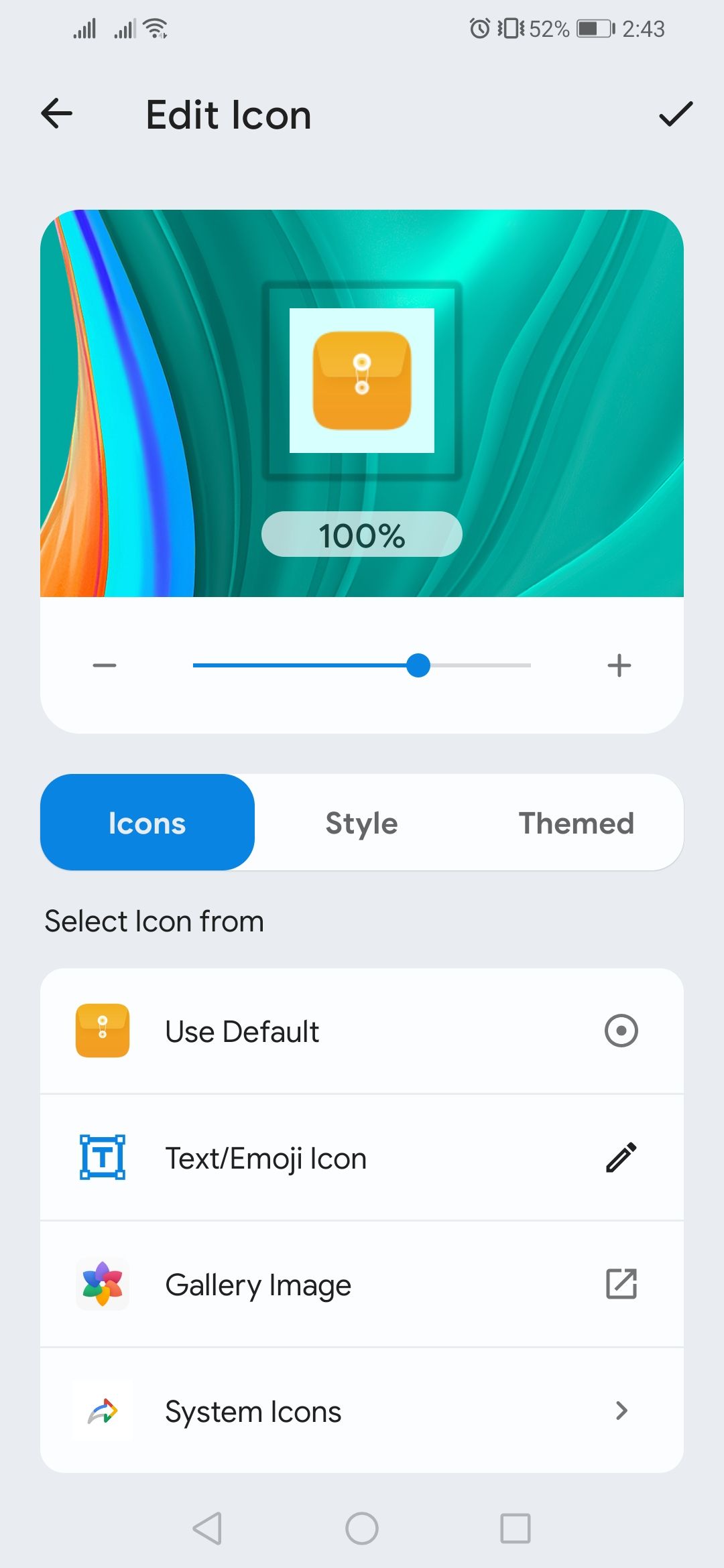Confirm changes with the checkmark icon
This screenshot has height=1568, width=724.
pos(676,114)
